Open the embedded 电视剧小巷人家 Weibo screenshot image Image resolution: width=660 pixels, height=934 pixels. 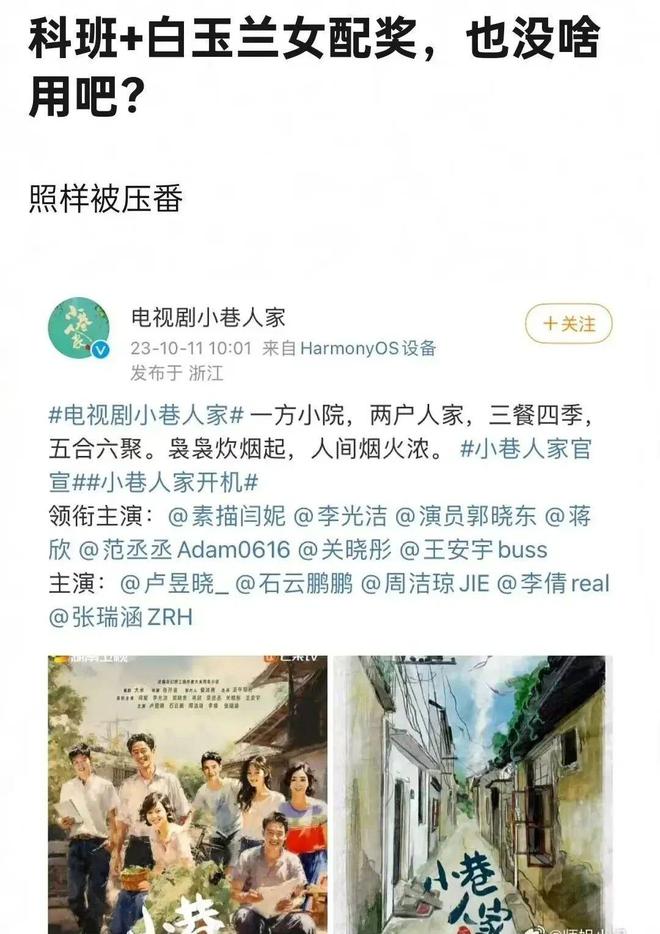pyautogui.click(x=330, y=600)
